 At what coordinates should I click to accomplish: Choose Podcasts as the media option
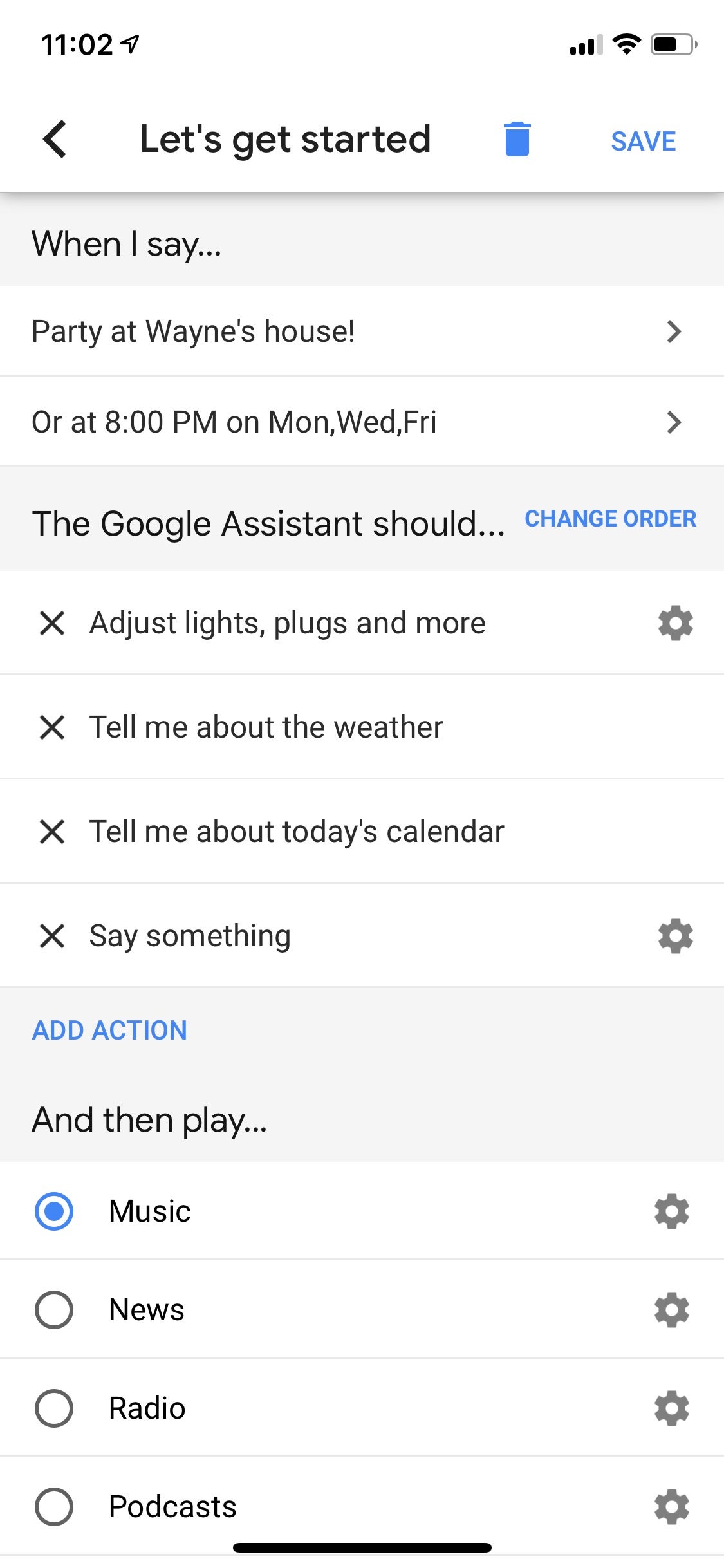point(54,1507)
